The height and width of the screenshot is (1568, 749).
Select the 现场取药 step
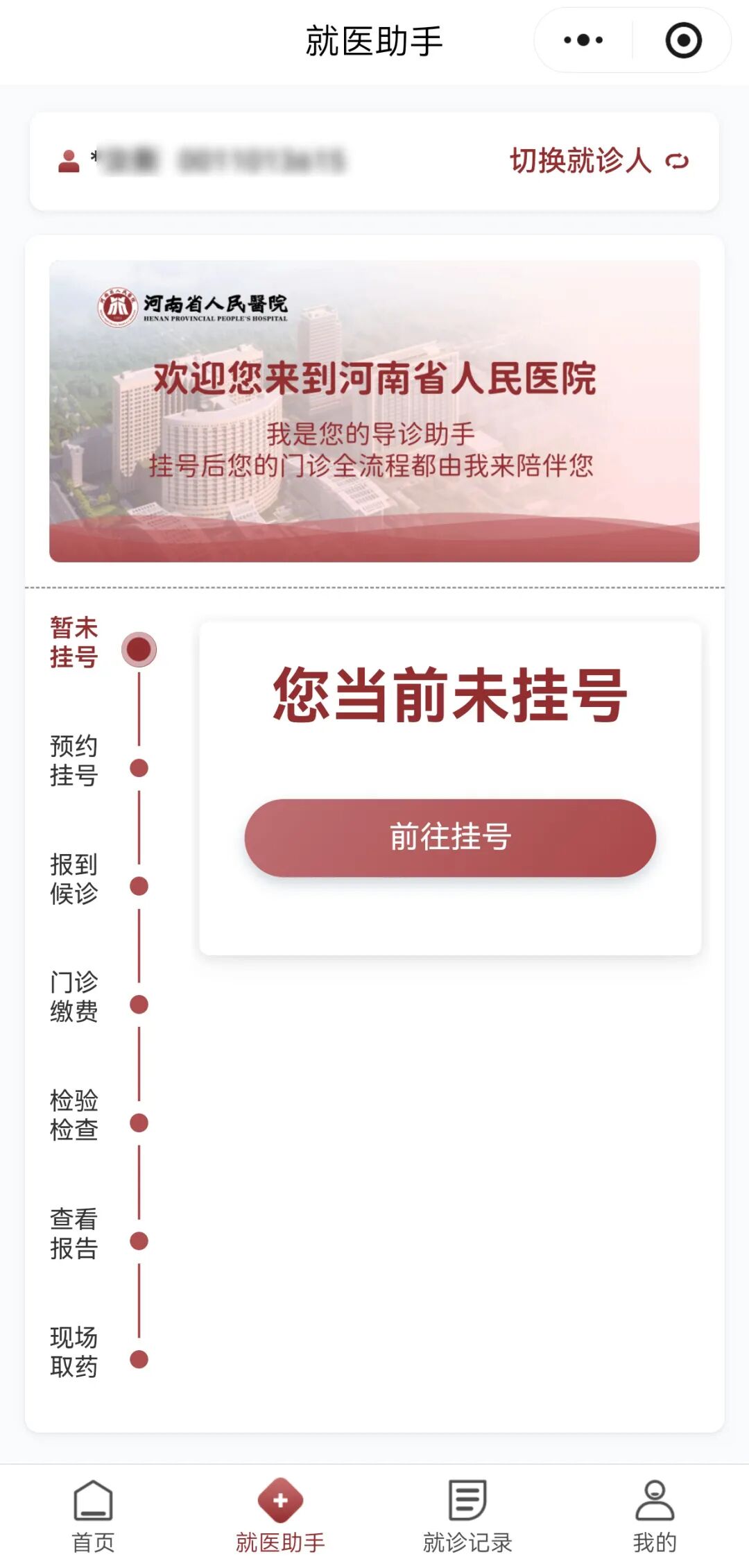point(74,1352)
